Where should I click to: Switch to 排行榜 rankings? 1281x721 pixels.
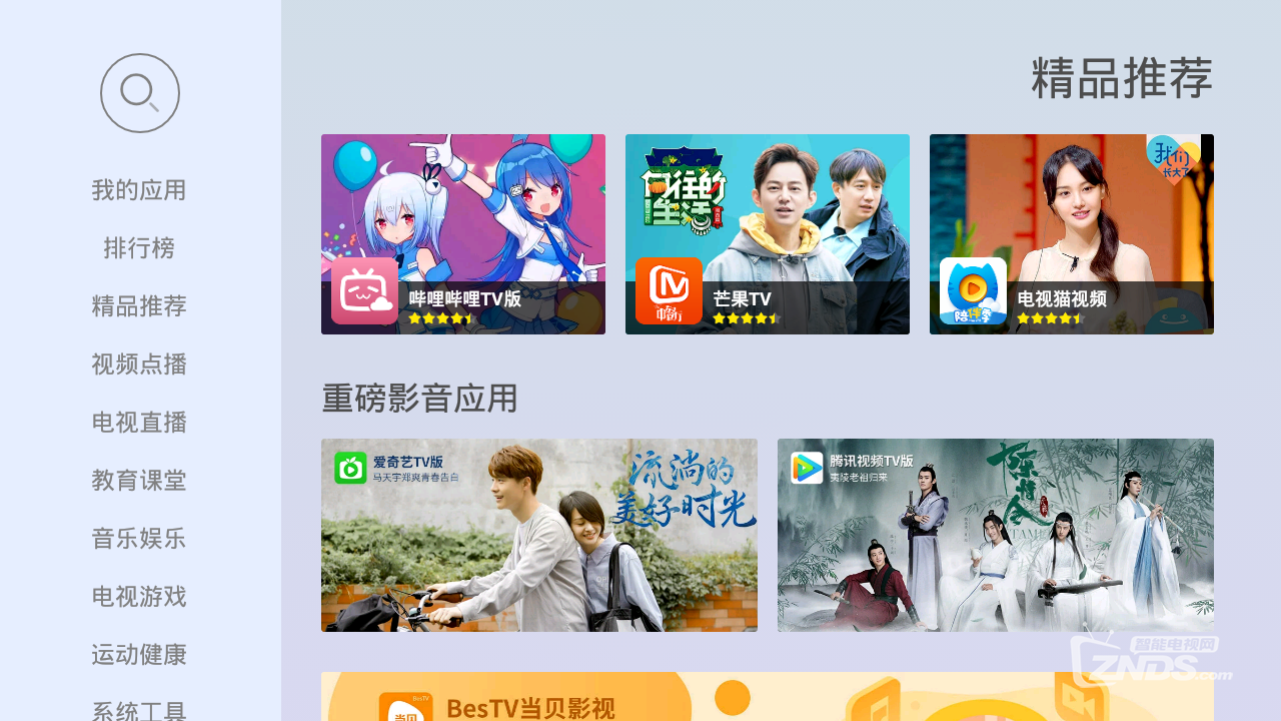coord(139,248)
